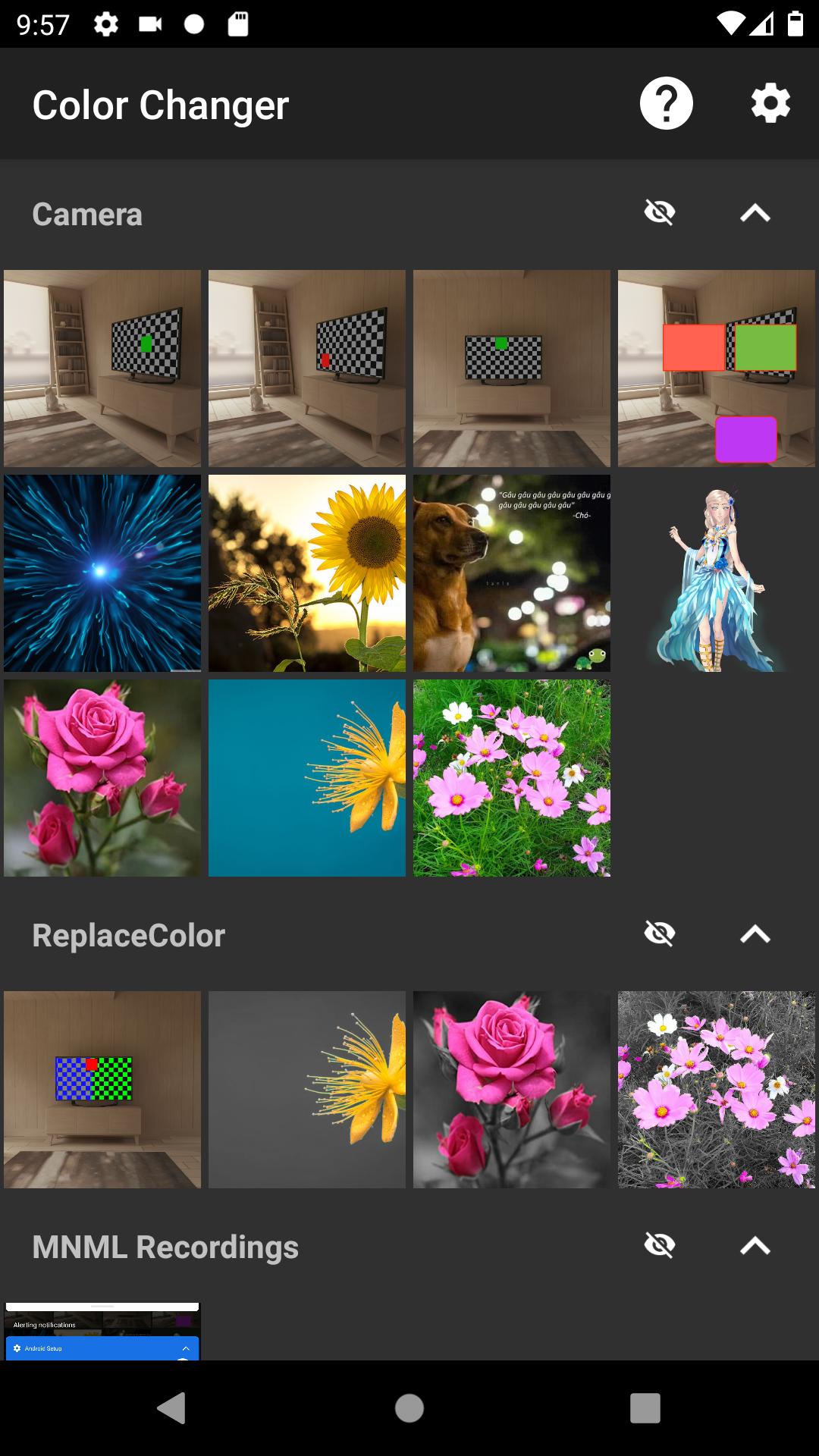Open the TV with blue-green checkerboard in ReplaceColor

pos(102,1090)
